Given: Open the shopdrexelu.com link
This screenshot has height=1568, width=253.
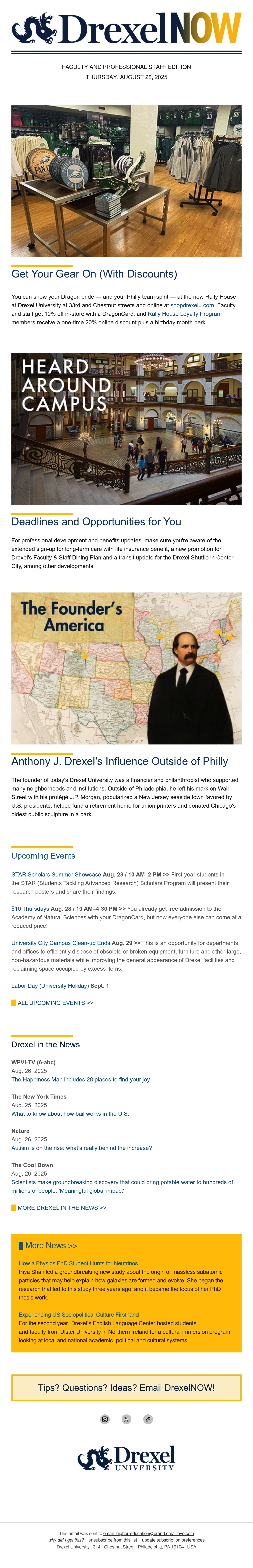Looking at the screenshot, I should (192, 305).
